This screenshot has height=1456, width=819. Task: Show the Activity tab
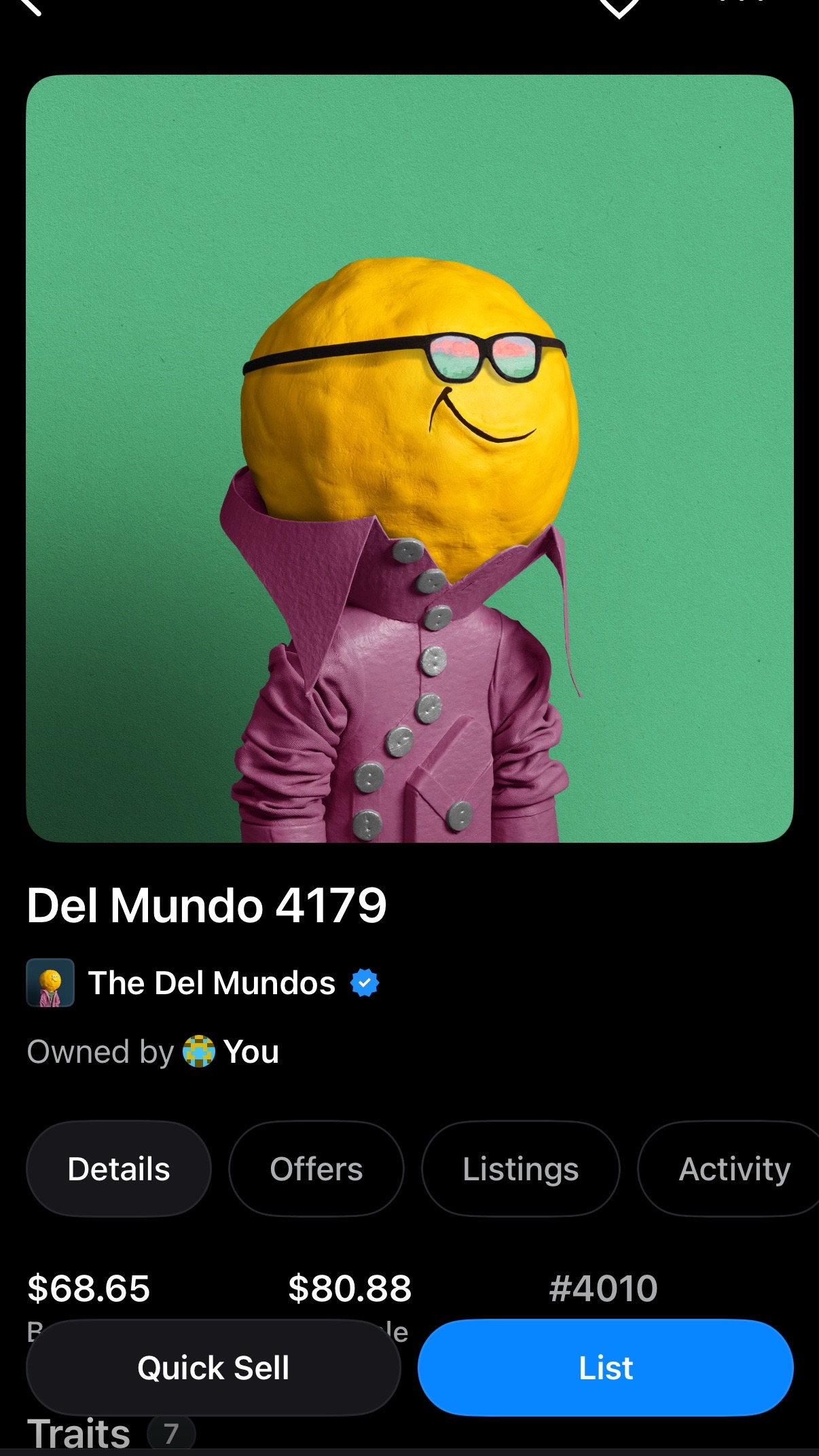(730, 1169)
